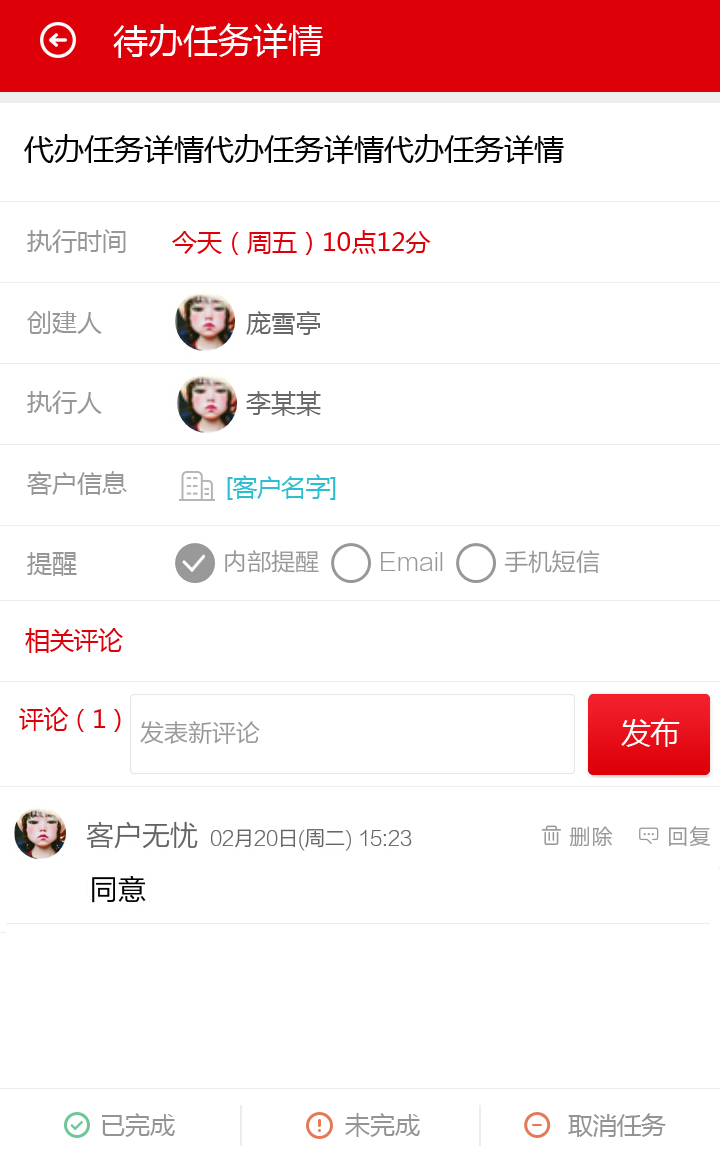
Task: Open the [客户名字] customer link
Action: point(281,487)
